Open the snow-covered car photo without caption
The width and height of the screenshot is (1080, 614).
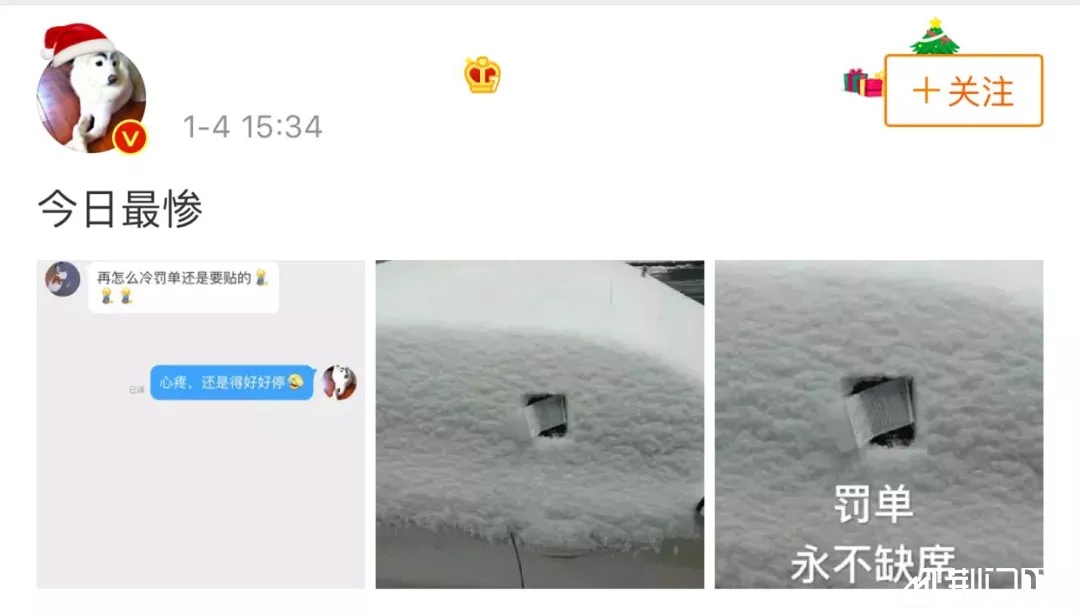pyautogui.click(x=539, y=424)
